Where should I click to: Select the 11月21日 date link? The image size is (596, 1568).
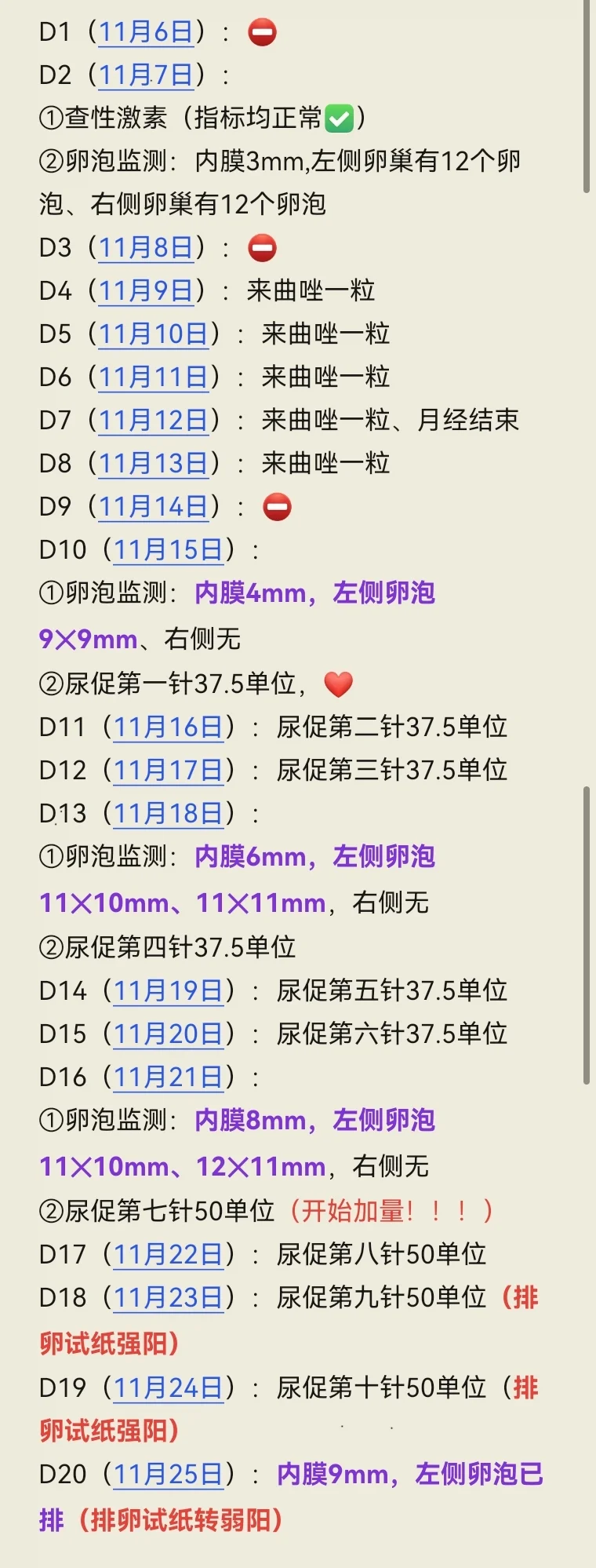point(169,1078)
